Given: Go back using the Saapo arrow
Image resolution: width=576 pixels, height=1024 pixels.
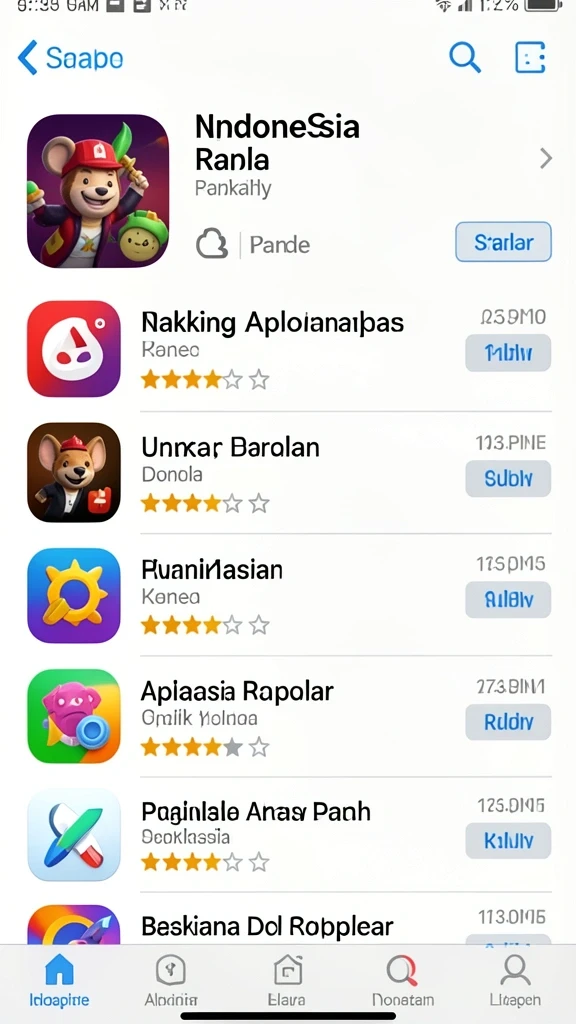Looking at the screenshot, I should [x=70, y=58].
